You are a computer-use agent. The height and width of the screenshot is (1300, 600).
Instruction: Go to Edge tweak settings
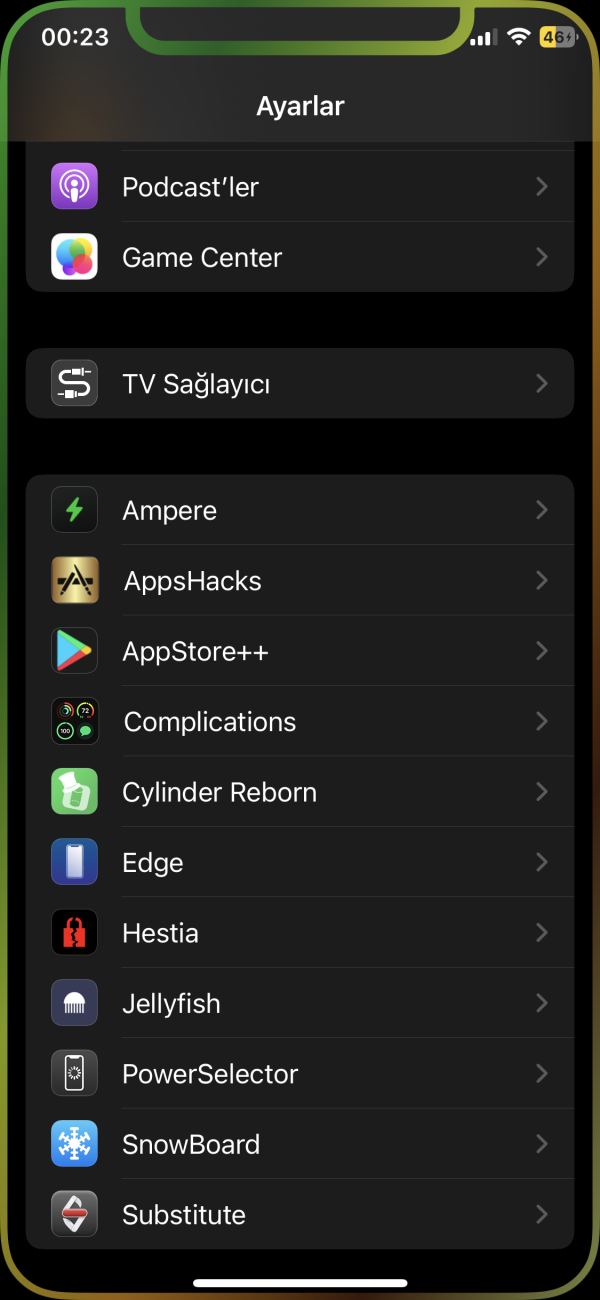pos(300,863)
